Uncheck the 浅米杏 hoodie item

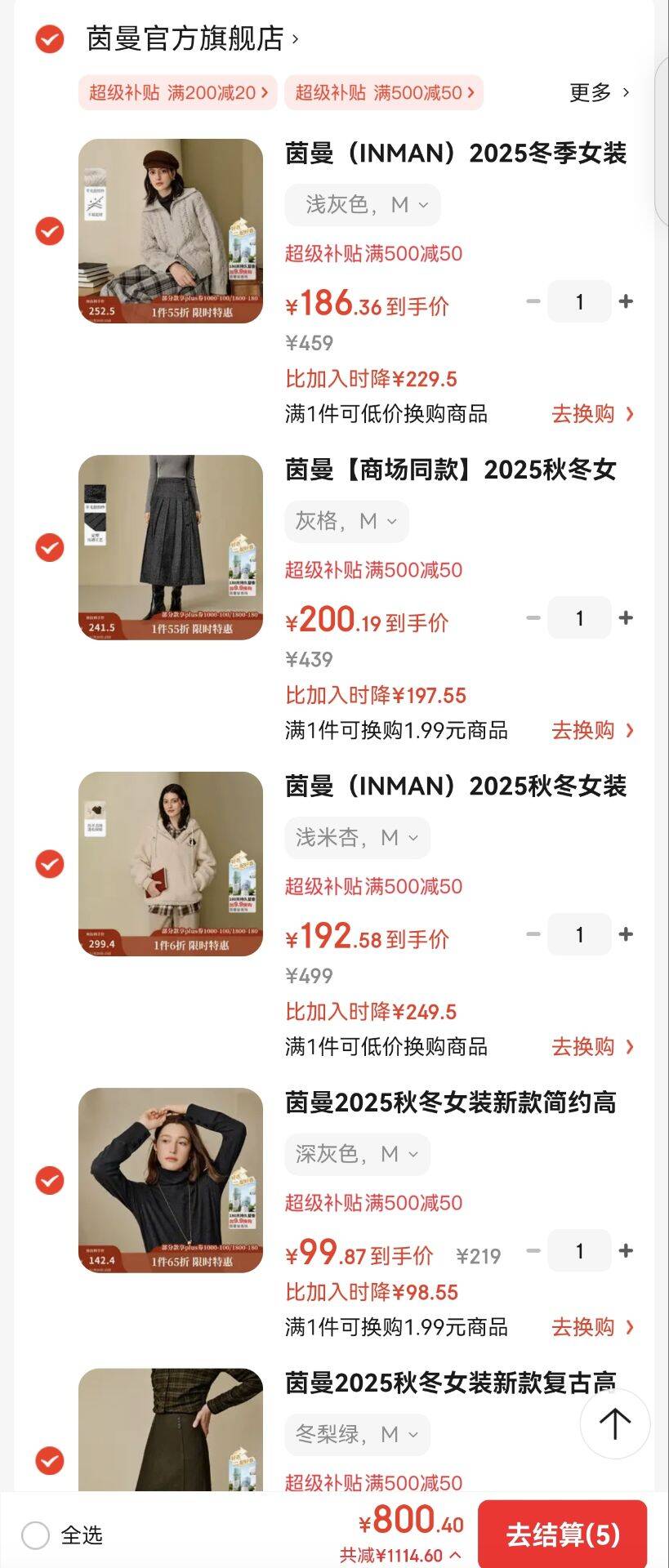(50, 864)
